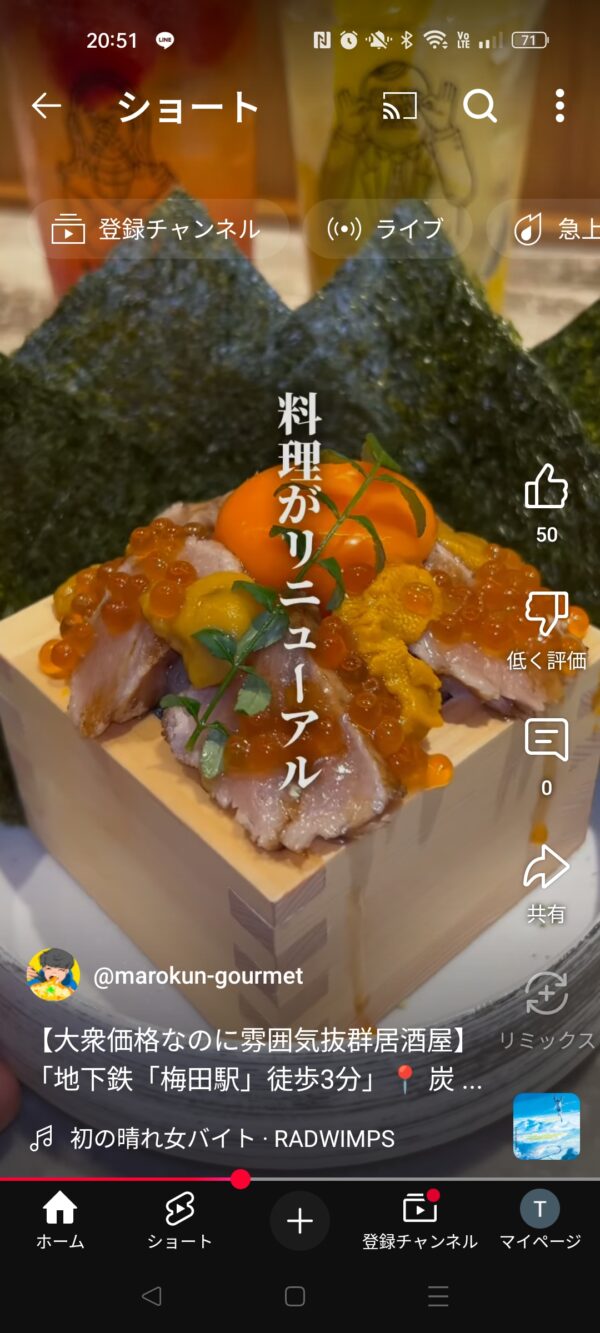The height and width of the screenshot is (1333, 600).
Task: Switch to the ショート tab
Action: 180,1221
